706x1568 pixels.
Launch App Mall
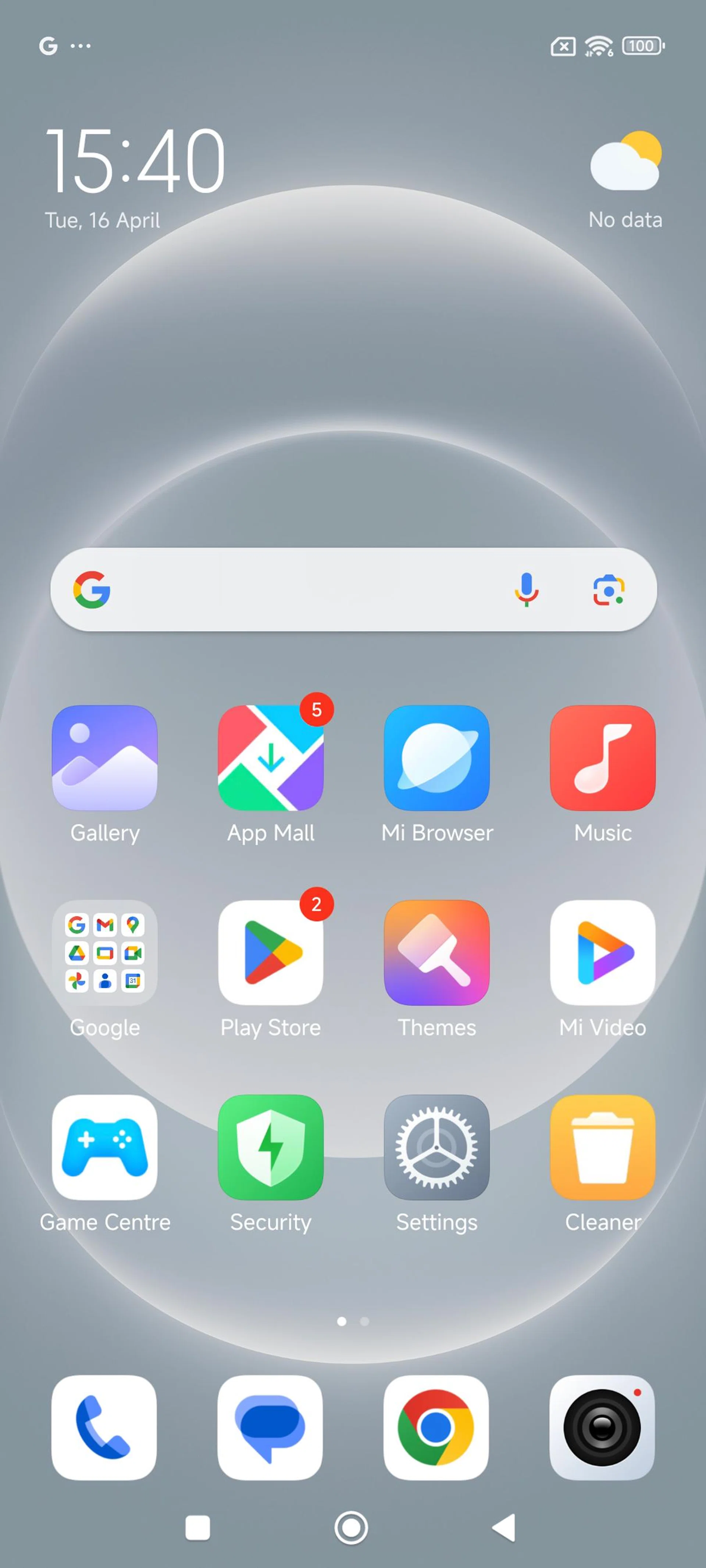(271, 757)
